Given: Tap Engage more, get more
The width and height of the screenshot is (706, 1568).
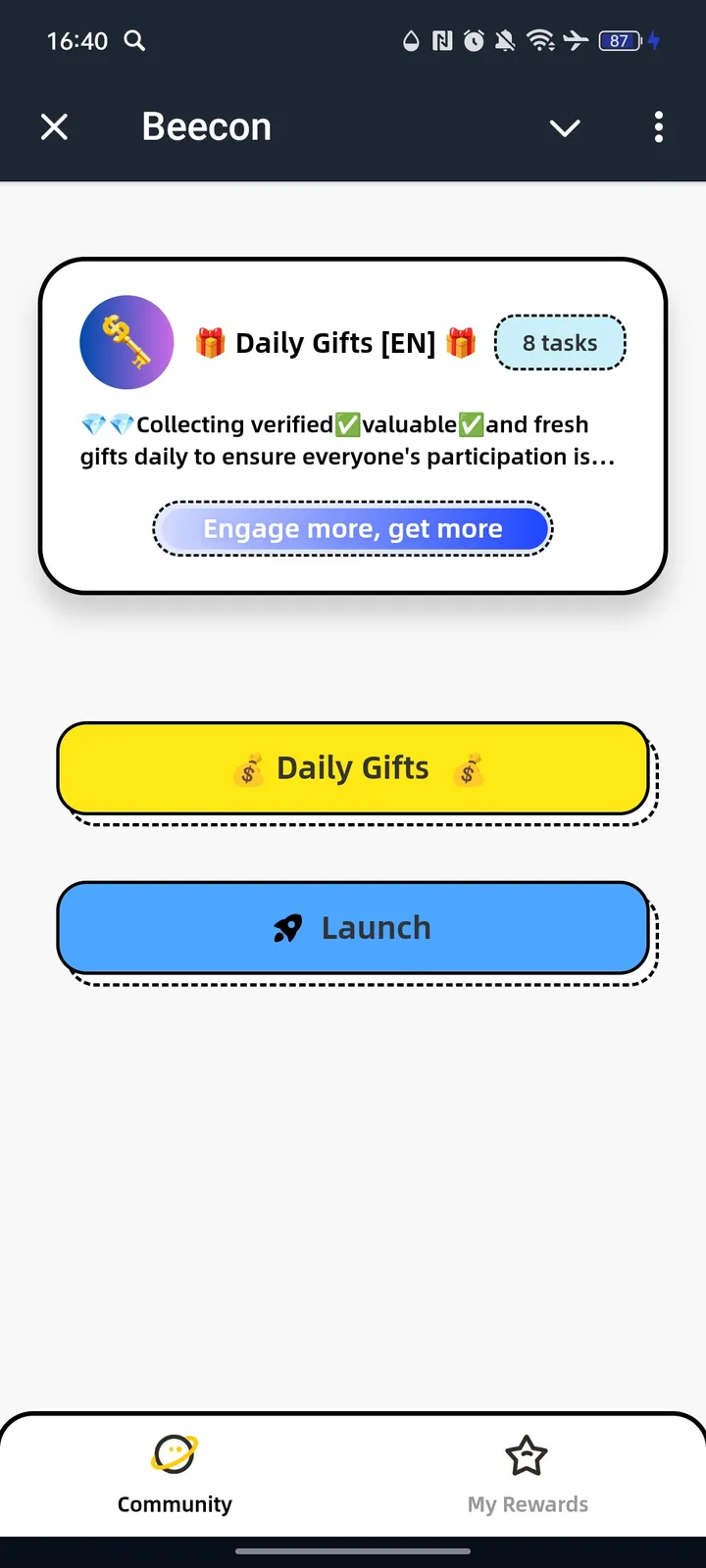Looking at the screenshot, I should pyautogui.click(x=353, y=529).
